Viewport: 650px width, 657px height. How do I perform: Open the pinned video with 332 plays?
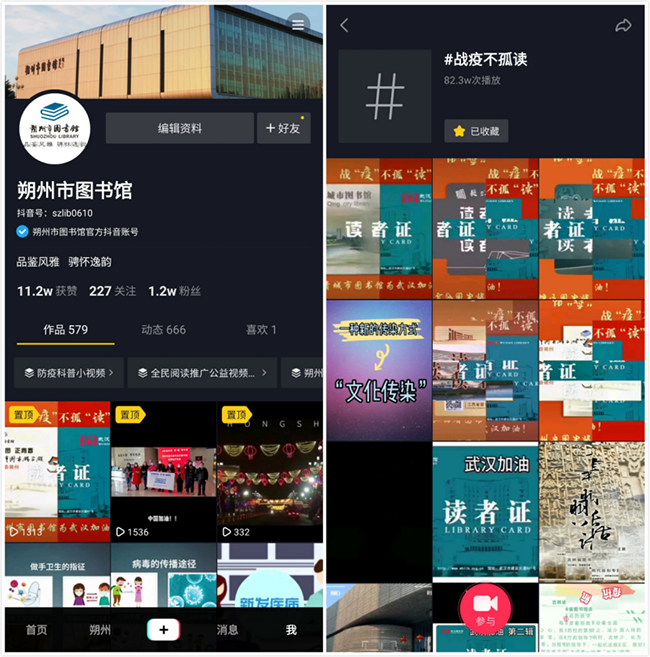click(x=269, y=472)
